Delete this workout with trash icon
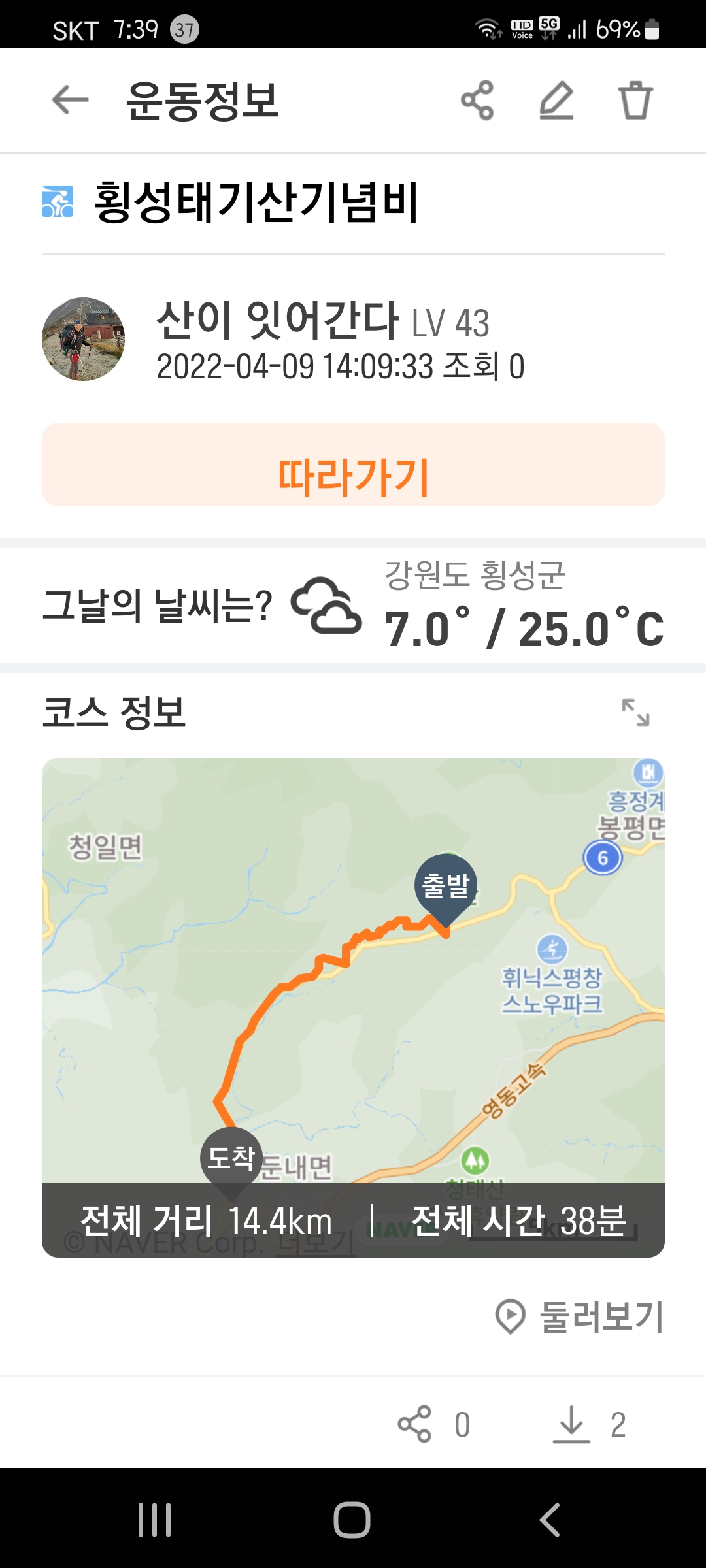706x1568 pixels. (635, 100)
